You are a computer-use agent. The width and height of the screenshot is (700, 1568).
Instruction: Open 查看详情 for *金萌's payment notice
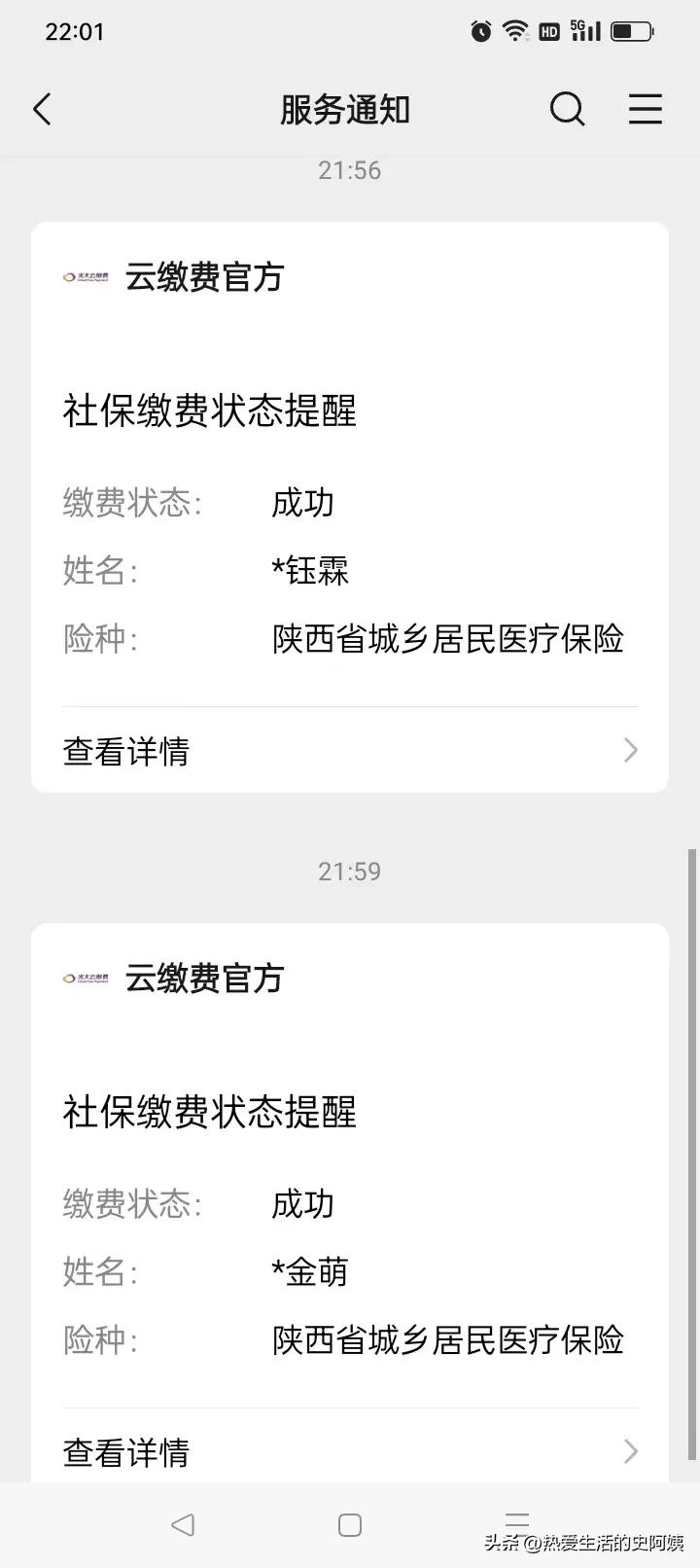[x=125, y=1452]
